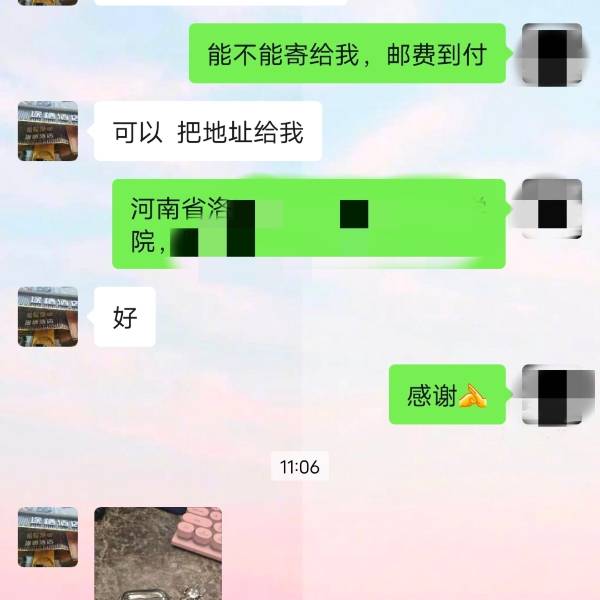The height and width of the screenshot is (600, 600).
Task: Open the photo message below the 11:06 timestamp
Action: [158, 552]
